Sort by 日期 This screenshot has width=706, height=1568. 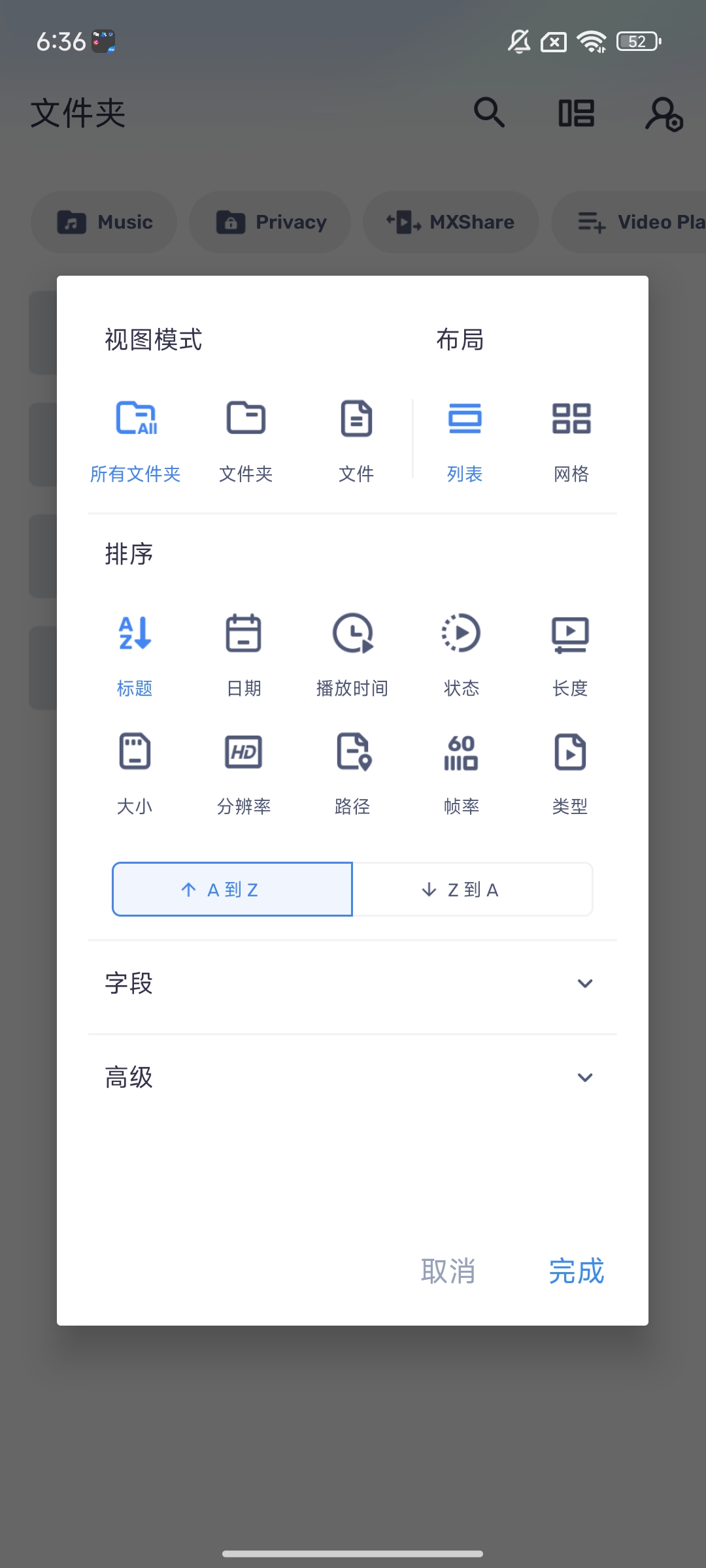pos(244,654)
